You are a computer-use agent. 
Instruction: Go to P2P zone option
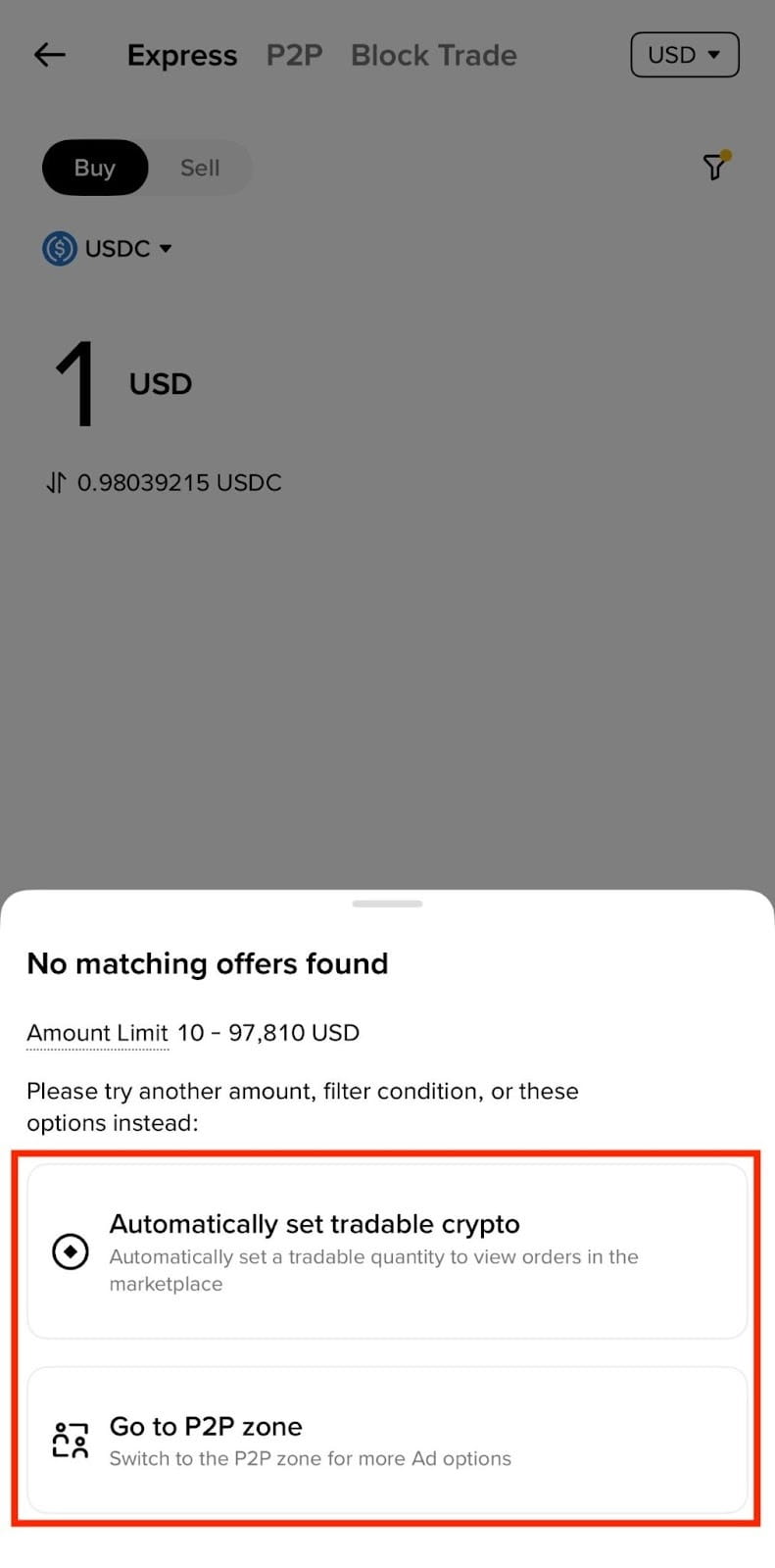pyautogui.click(x=387, y=1441)
